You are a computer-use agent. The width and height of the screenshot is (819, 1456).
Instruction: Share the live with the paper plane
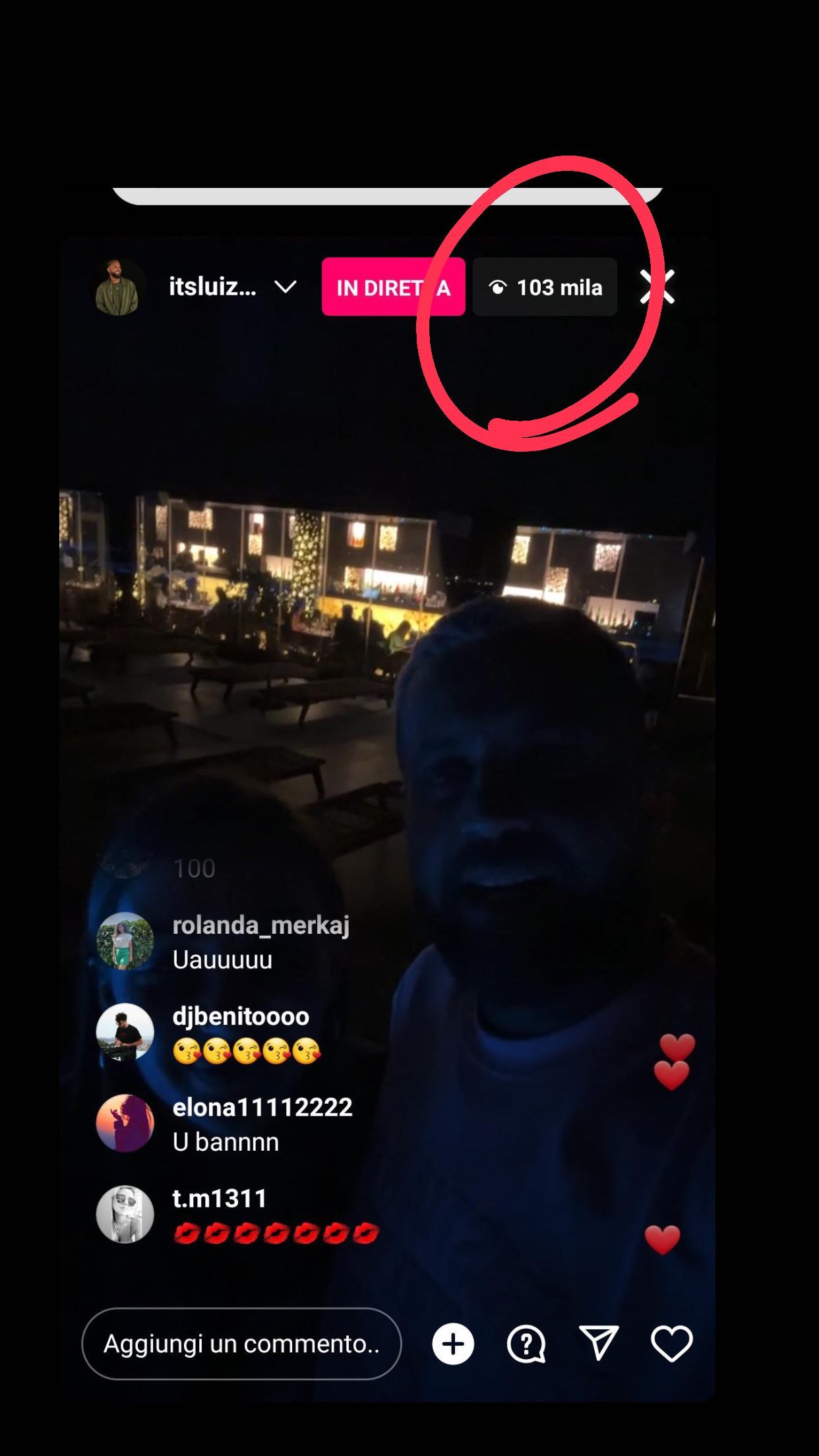point(599,1343)
